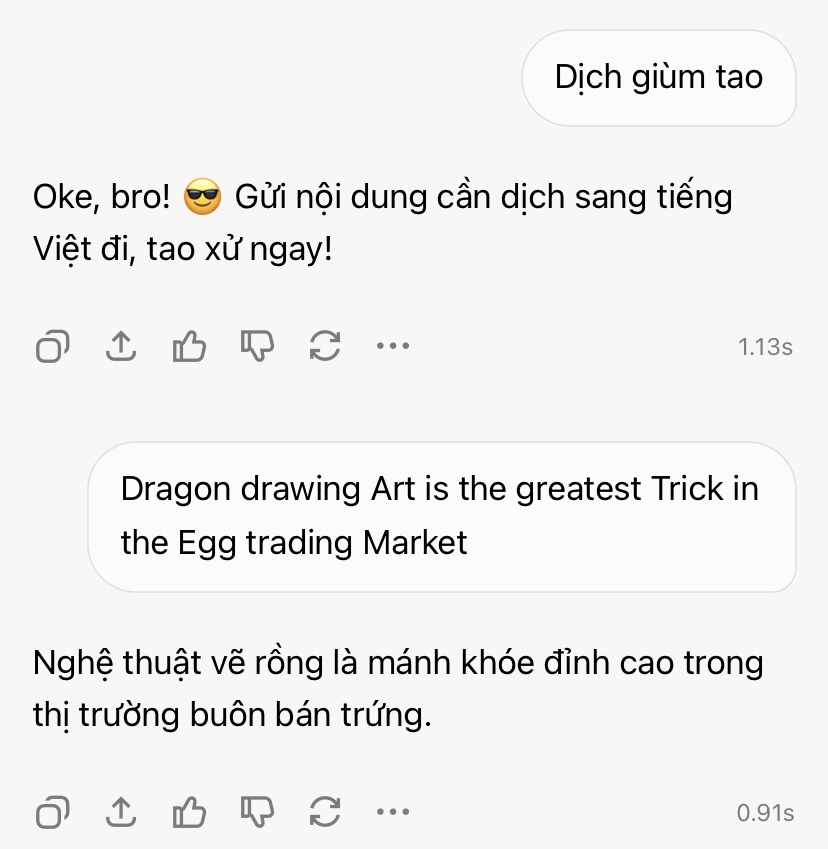Copy the "Oke, bro!" reply
828x849 pixels.
pyautogui.click(x=52, y=347)
